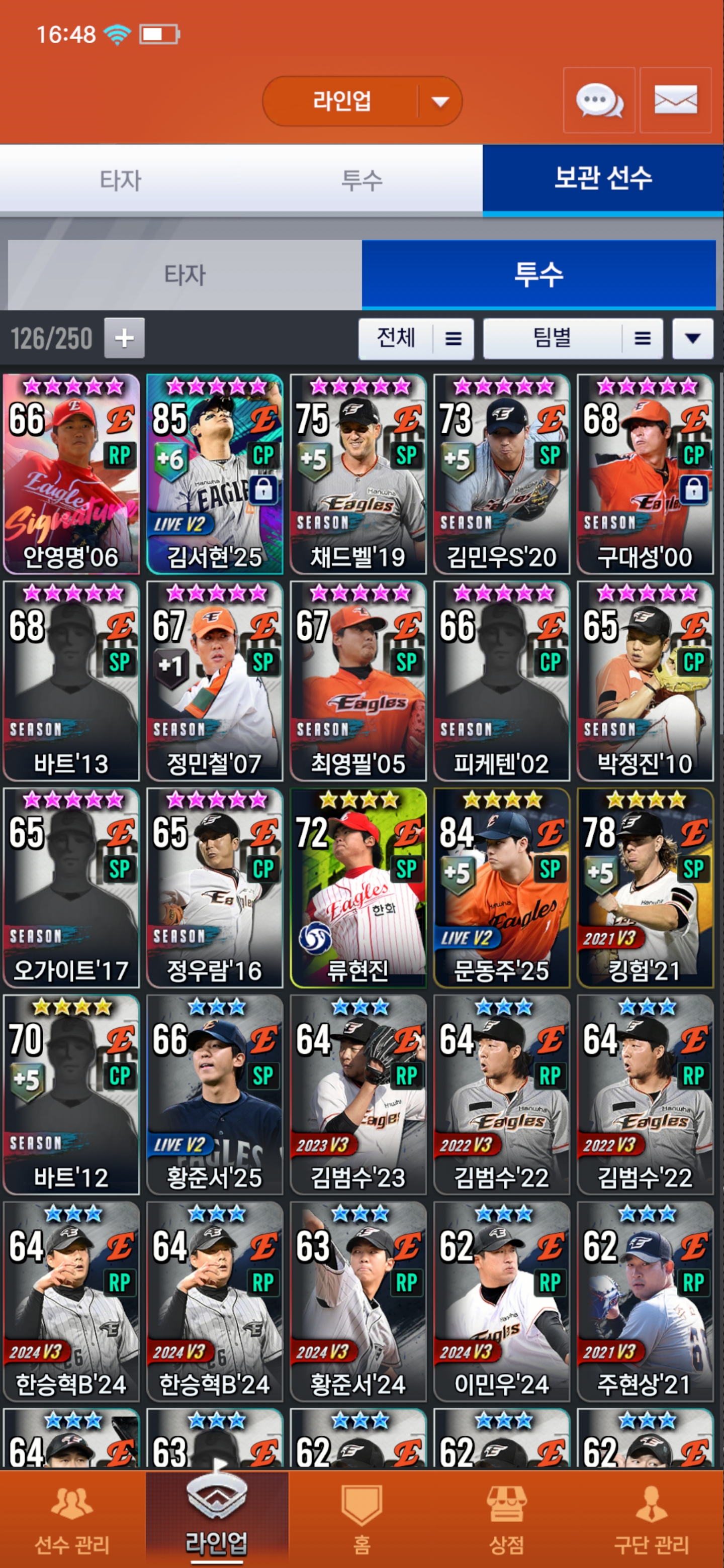Image resolution: width=724 pixels, height=1568 pixels.
Task: Open the chat bubble icon
Action: pyautogui.click(x=599, y=101)
